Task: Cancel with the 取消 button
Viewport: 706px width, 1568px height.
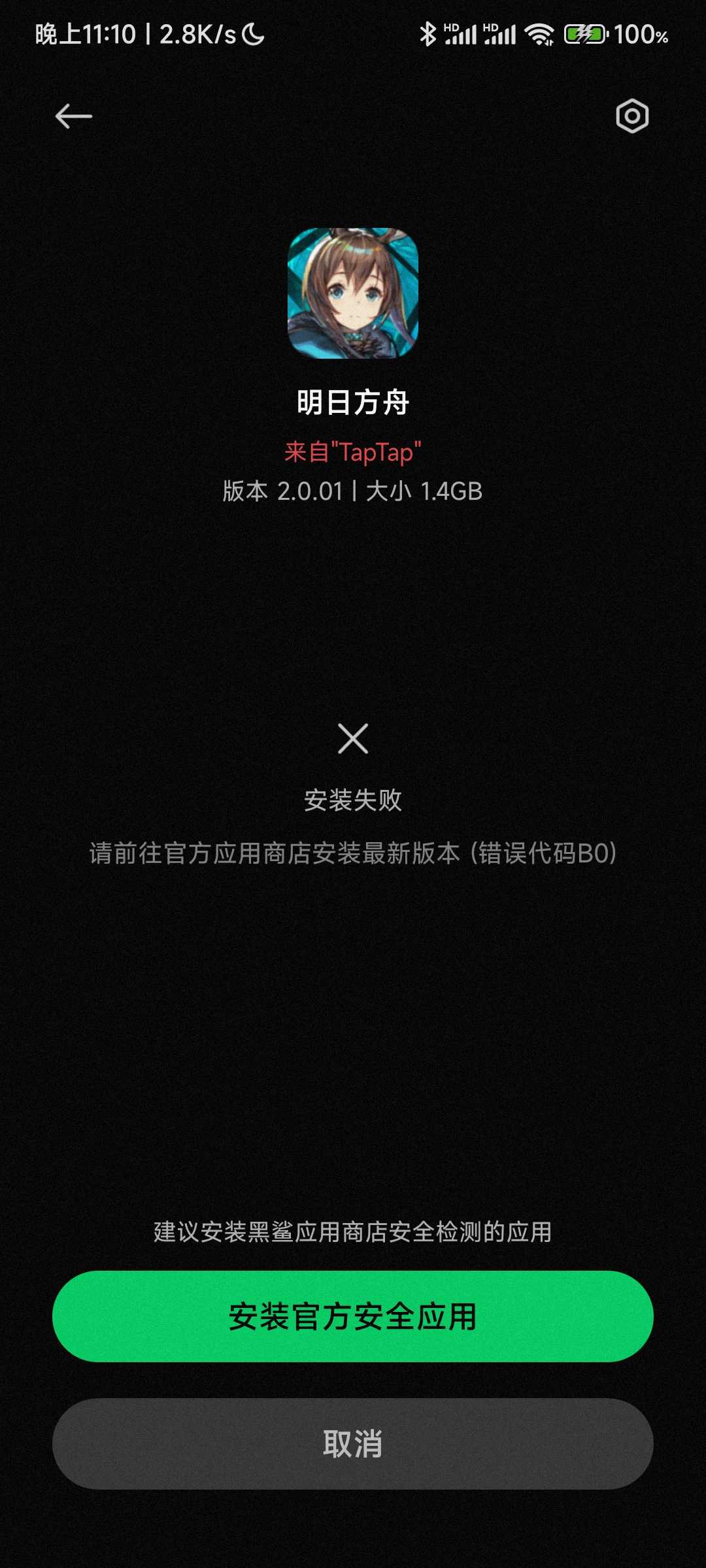Action: tap(353, 1444)
